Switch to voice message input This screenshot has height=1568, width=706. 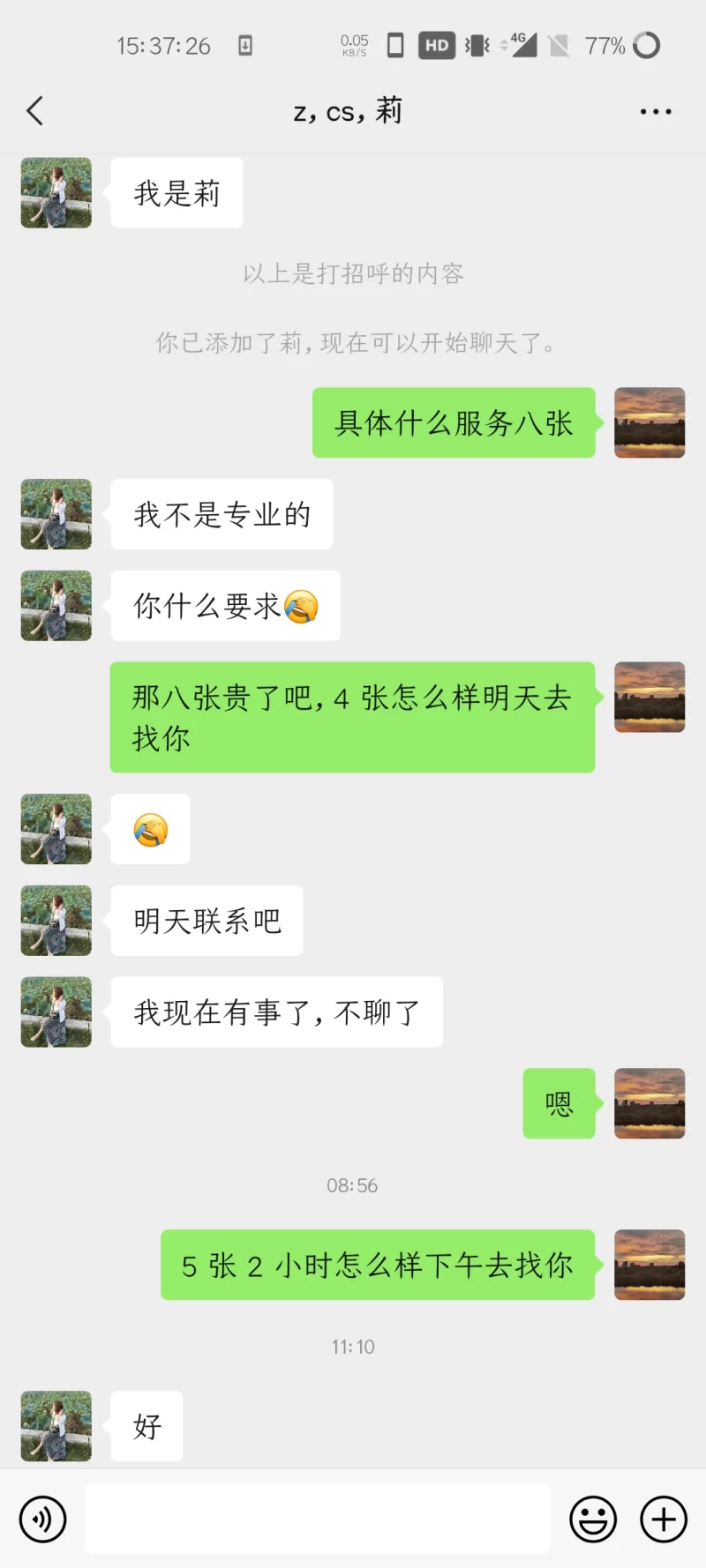42,1519
